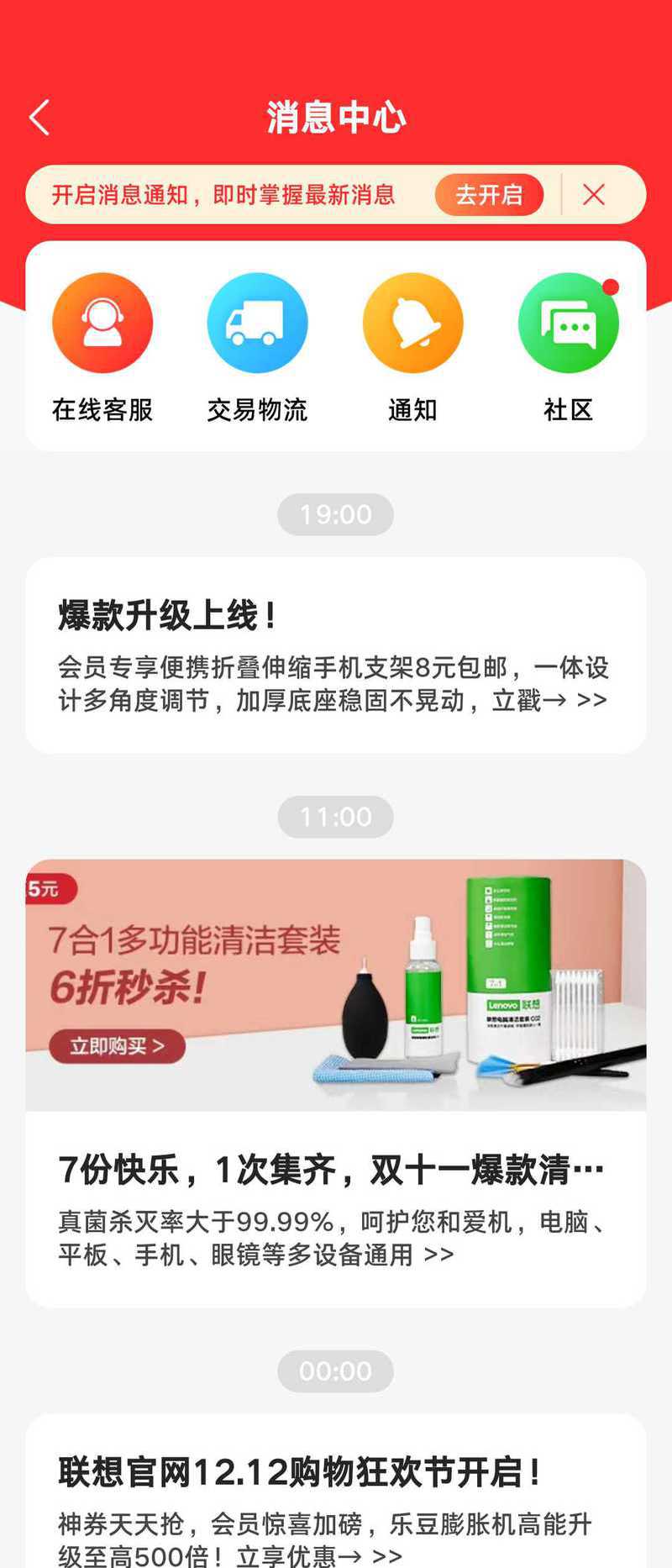Screen dimensions: 672x1568
Task: Go back from the 消息中心 page
Action: pos(39,118)
